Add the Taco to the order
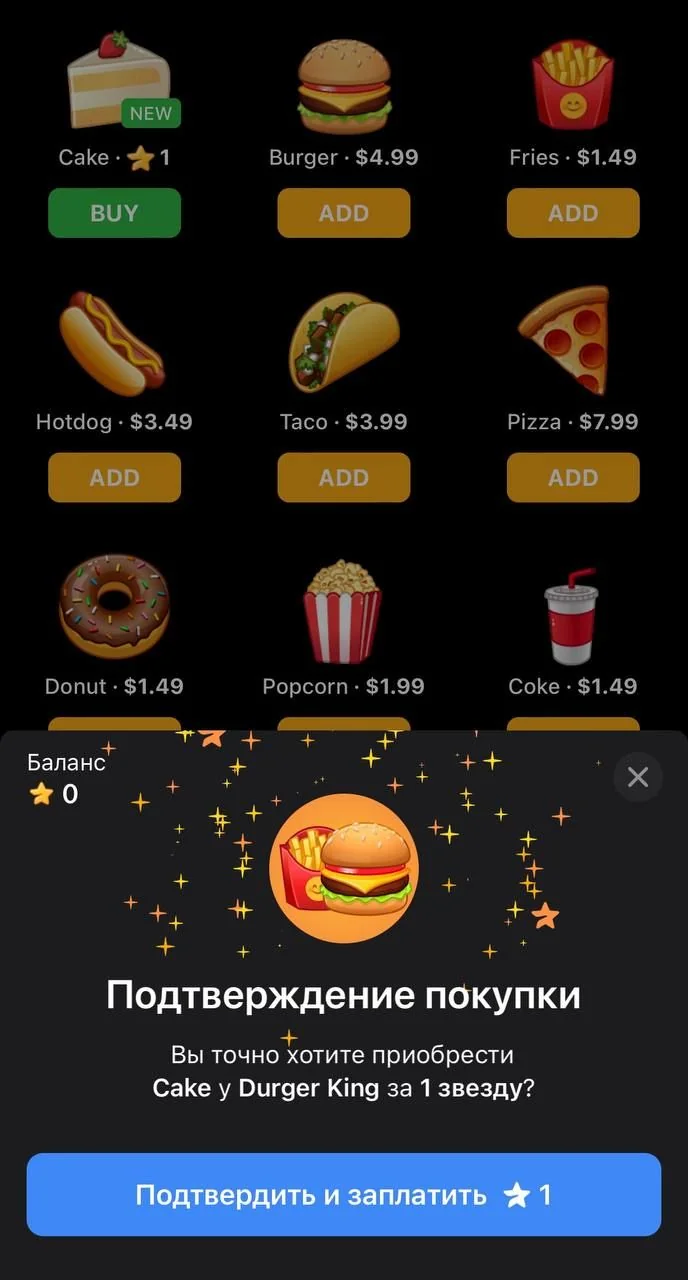Screen dimensions: 688x1280 pyautogui.click(x=344, y=477)
